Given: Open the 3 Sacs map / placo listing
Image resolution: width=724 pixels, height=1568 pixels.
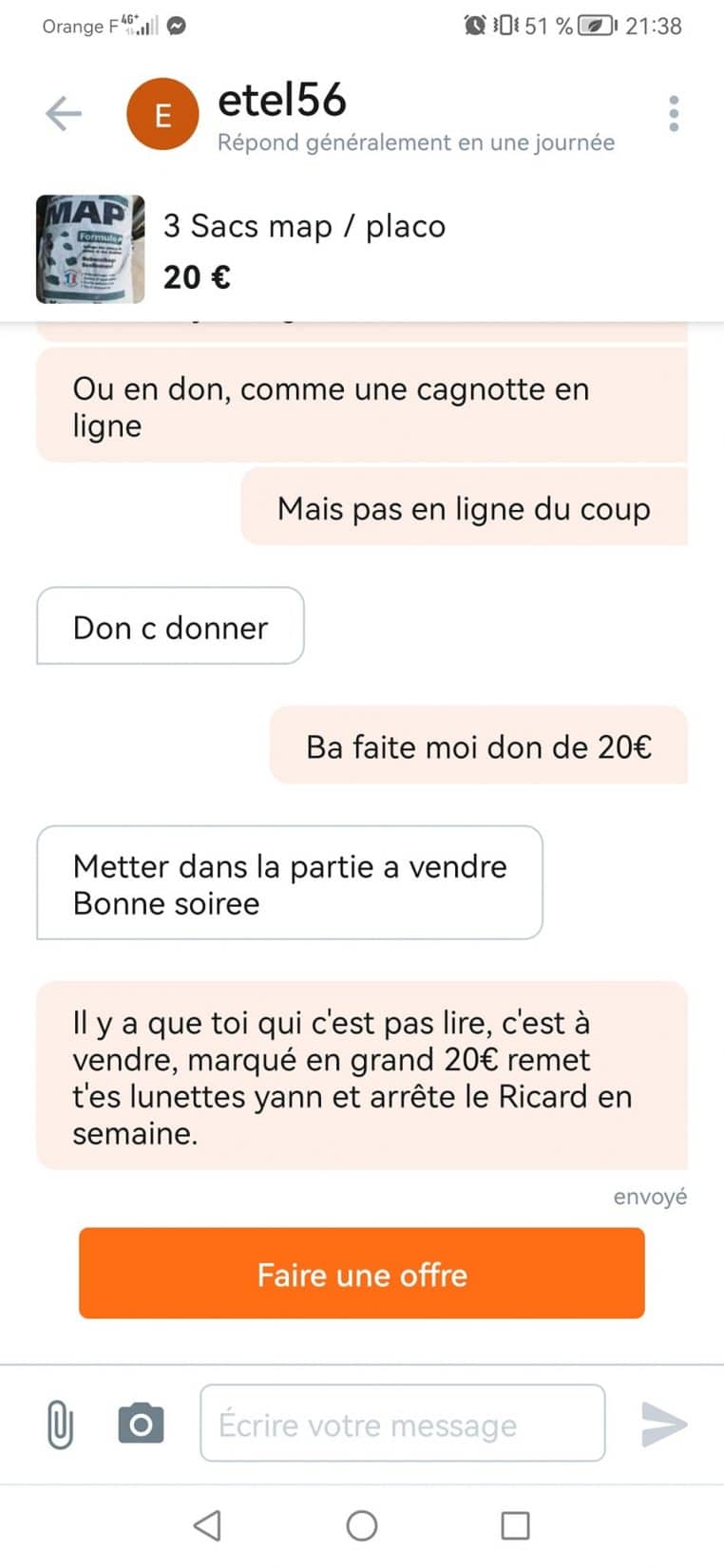Looking at the screenshot, I should click(x=304, y=249).
